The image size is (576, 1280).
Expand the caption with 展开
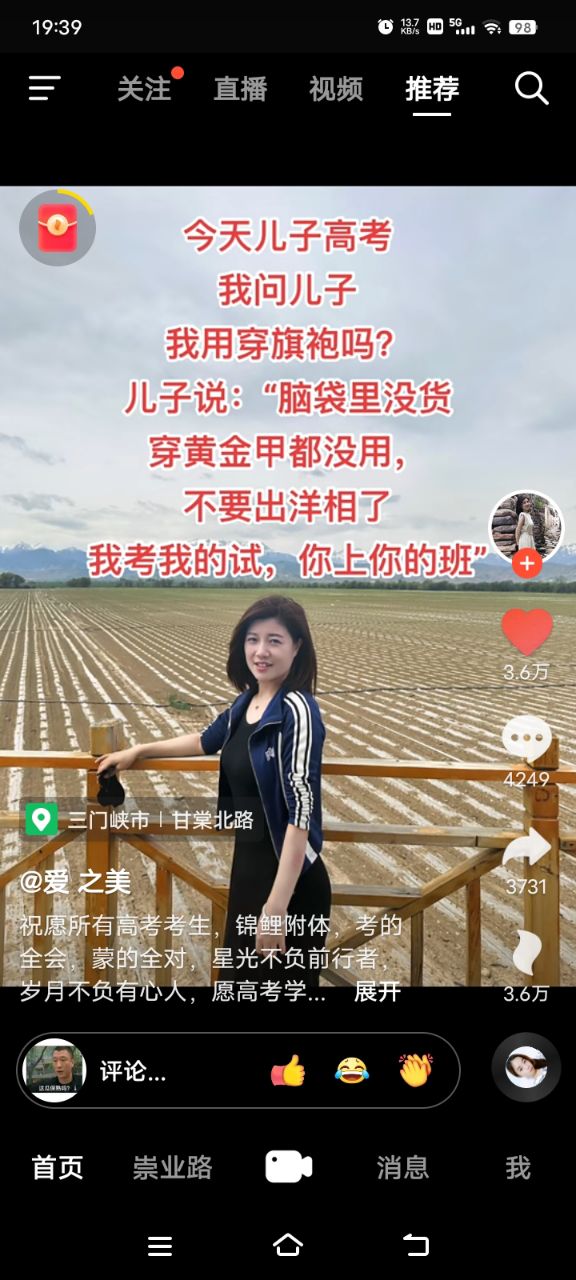[378, 992]
